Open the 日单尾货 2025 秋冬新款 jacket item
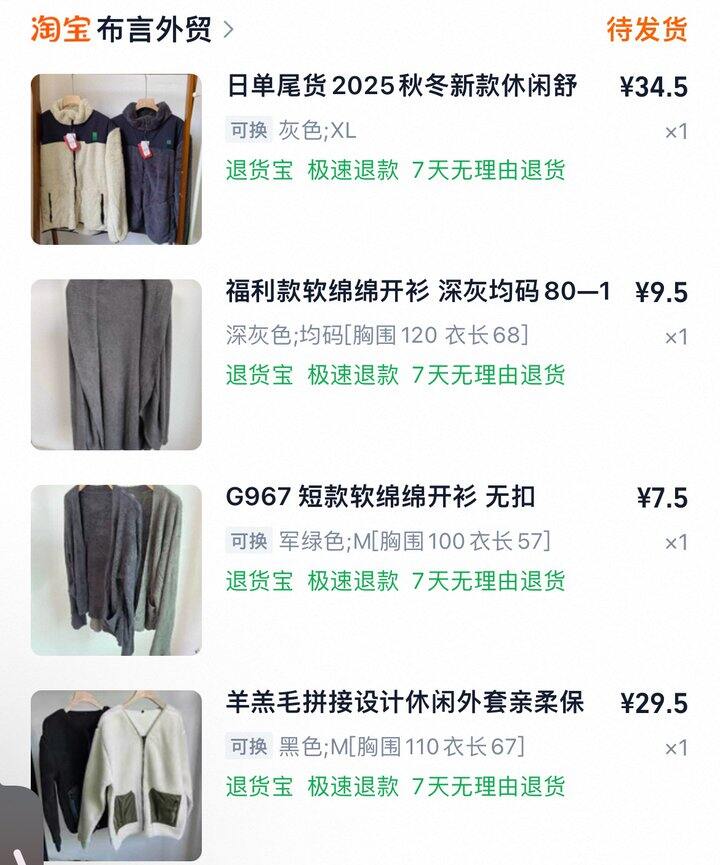 pyautogui.click(x=402, y=86)
